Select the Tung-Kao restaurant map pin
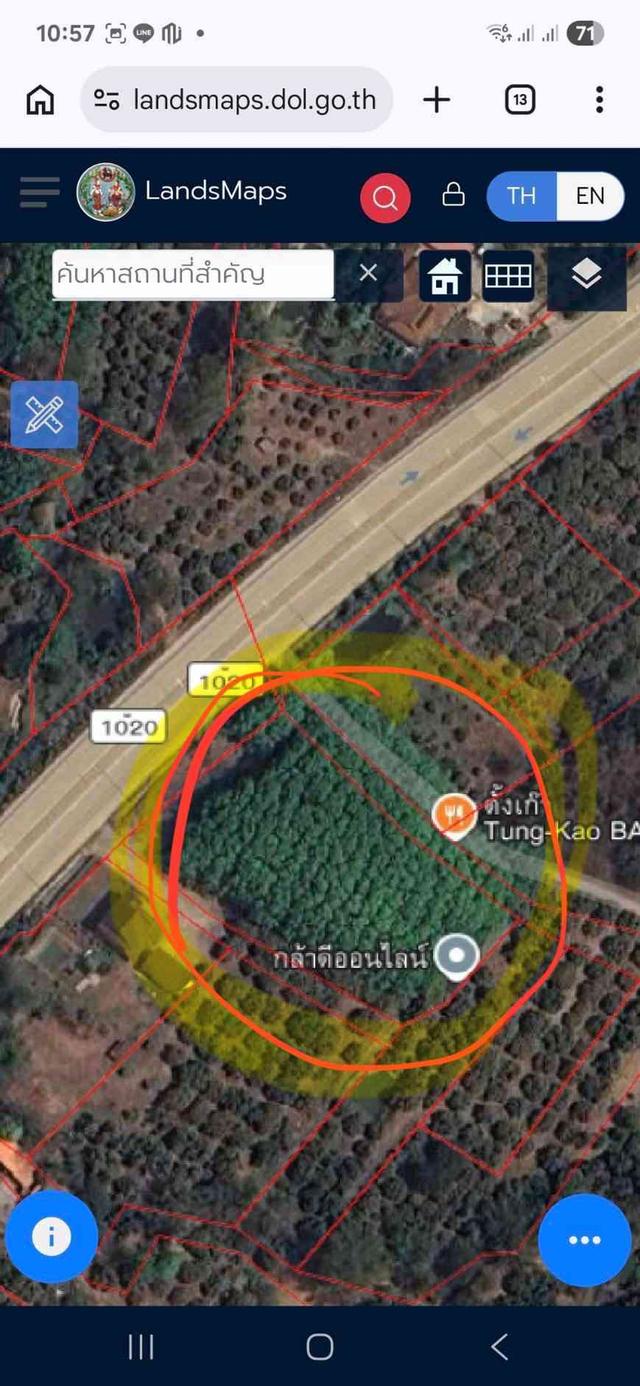Image resolution: width=640 pixels, height=1386 pixels. 454,814
